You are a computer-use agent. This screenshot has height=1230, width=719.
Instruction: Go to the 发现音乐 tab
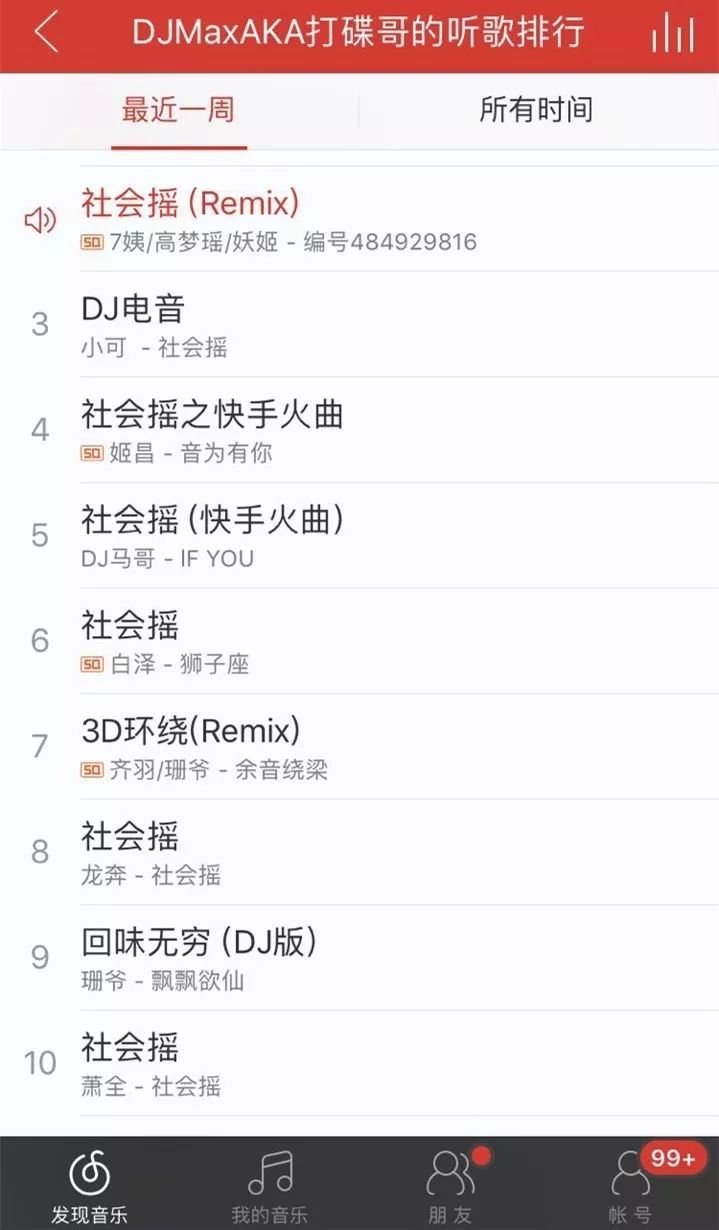pos(90,1185)
